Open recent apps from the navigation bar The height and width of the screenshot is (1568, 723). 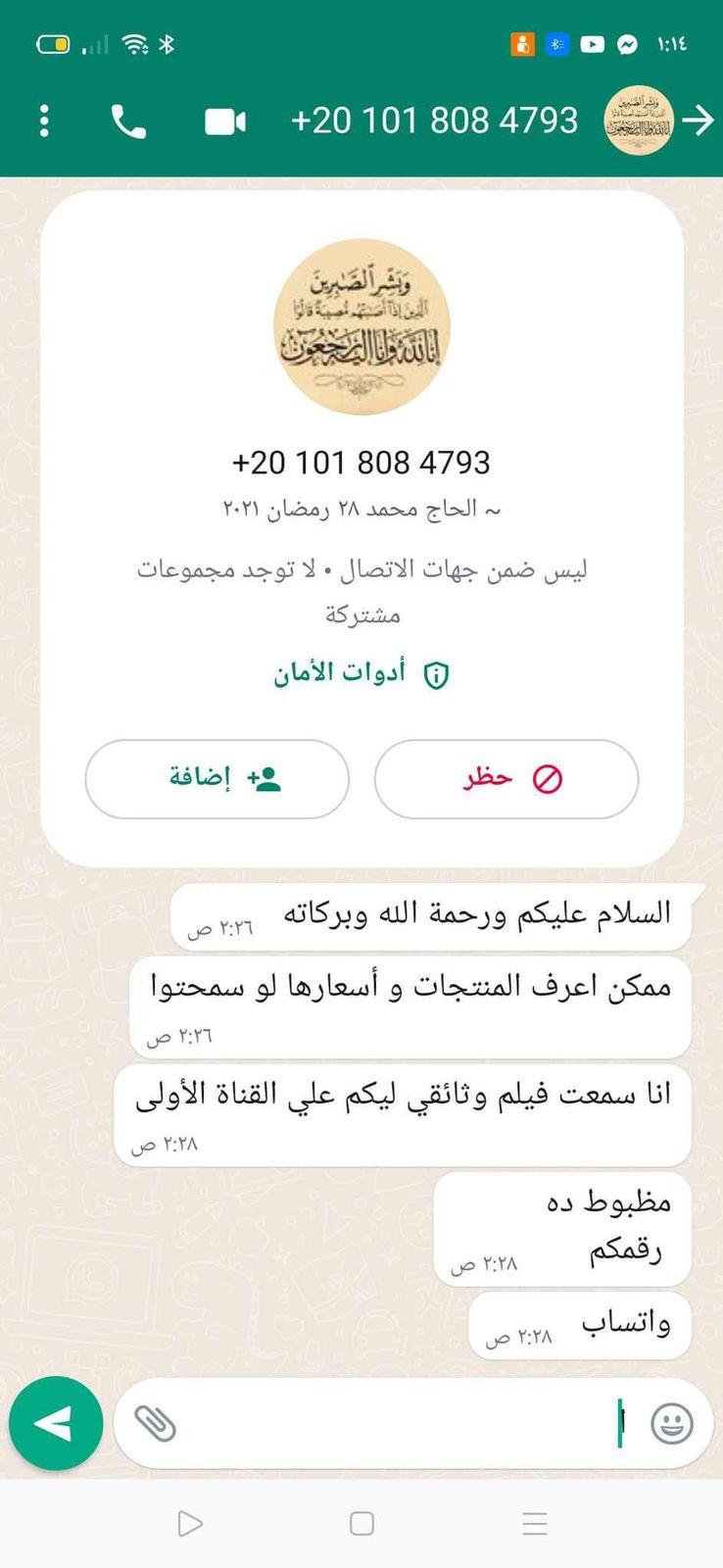click(535, 1524)
